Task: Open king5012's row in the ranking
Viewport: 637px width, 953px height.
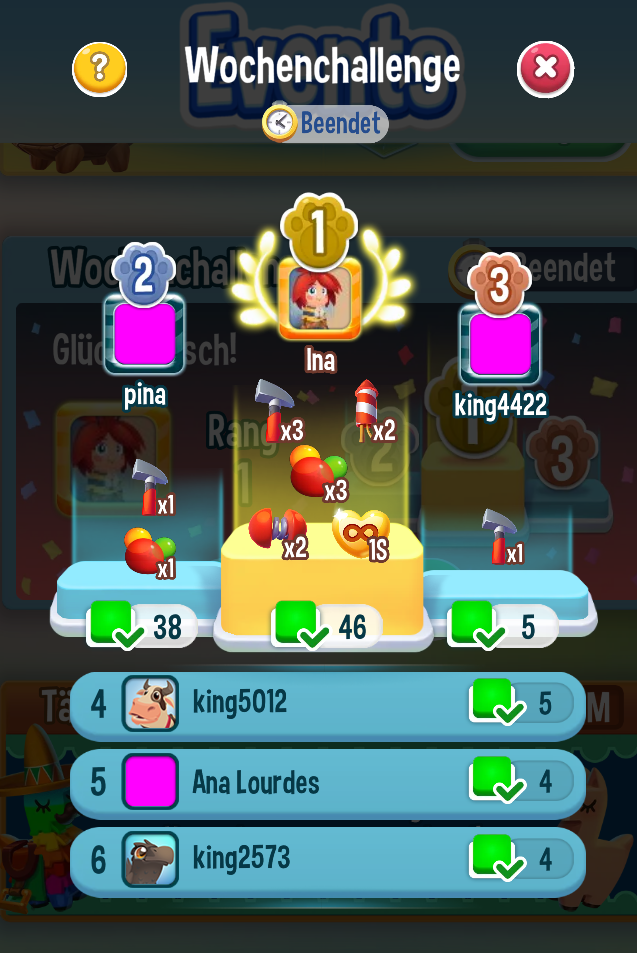Action: tap(327, 704)
